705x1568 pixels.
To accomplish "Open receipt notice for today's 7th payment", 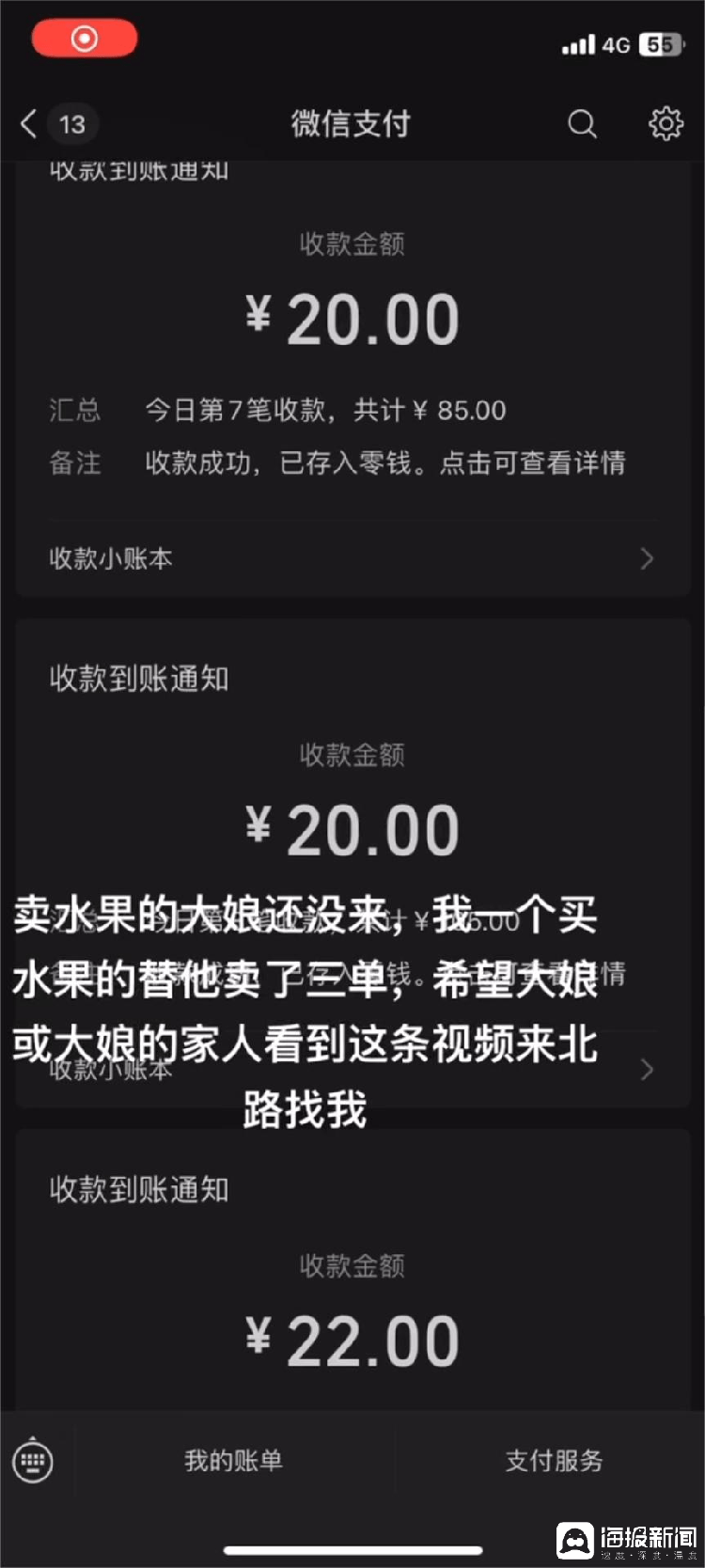I will pyautogui.click(x=352, y=376).
